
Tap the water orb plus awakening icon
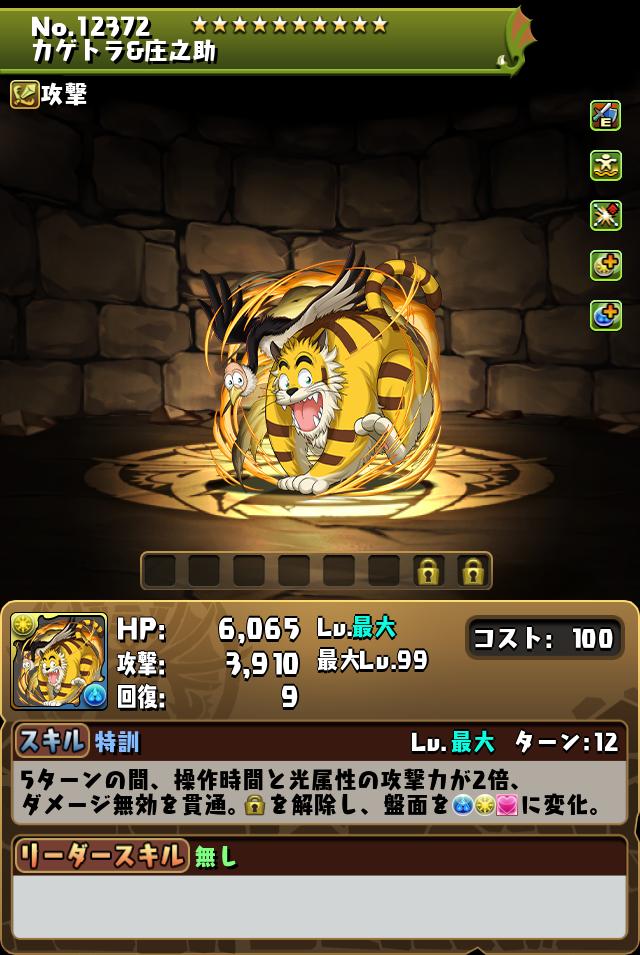point(605,315)
